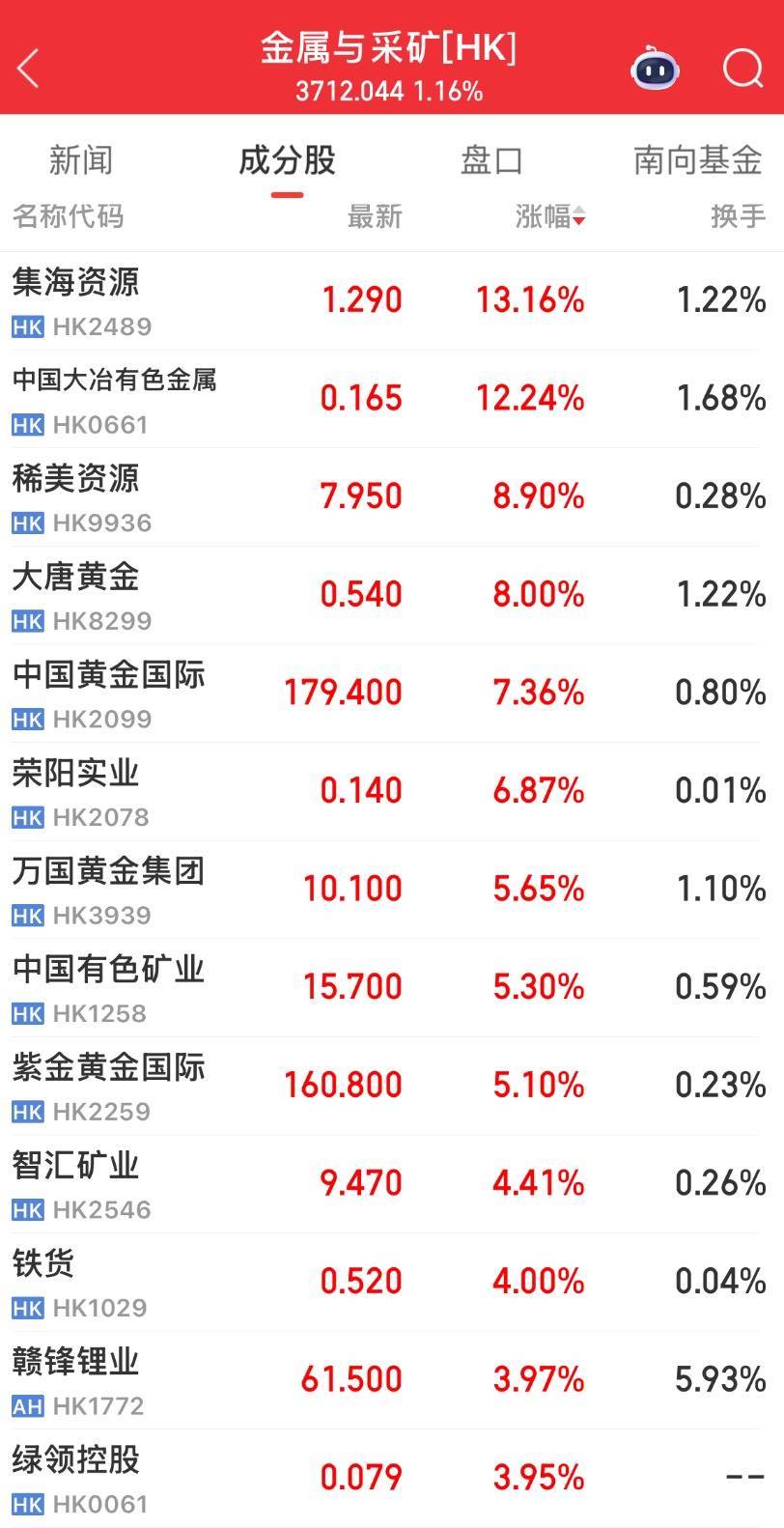The height and width of the screenshot is (1528, 784).
Task: Switch to the 新闻 tab
Action: (81, 160)
